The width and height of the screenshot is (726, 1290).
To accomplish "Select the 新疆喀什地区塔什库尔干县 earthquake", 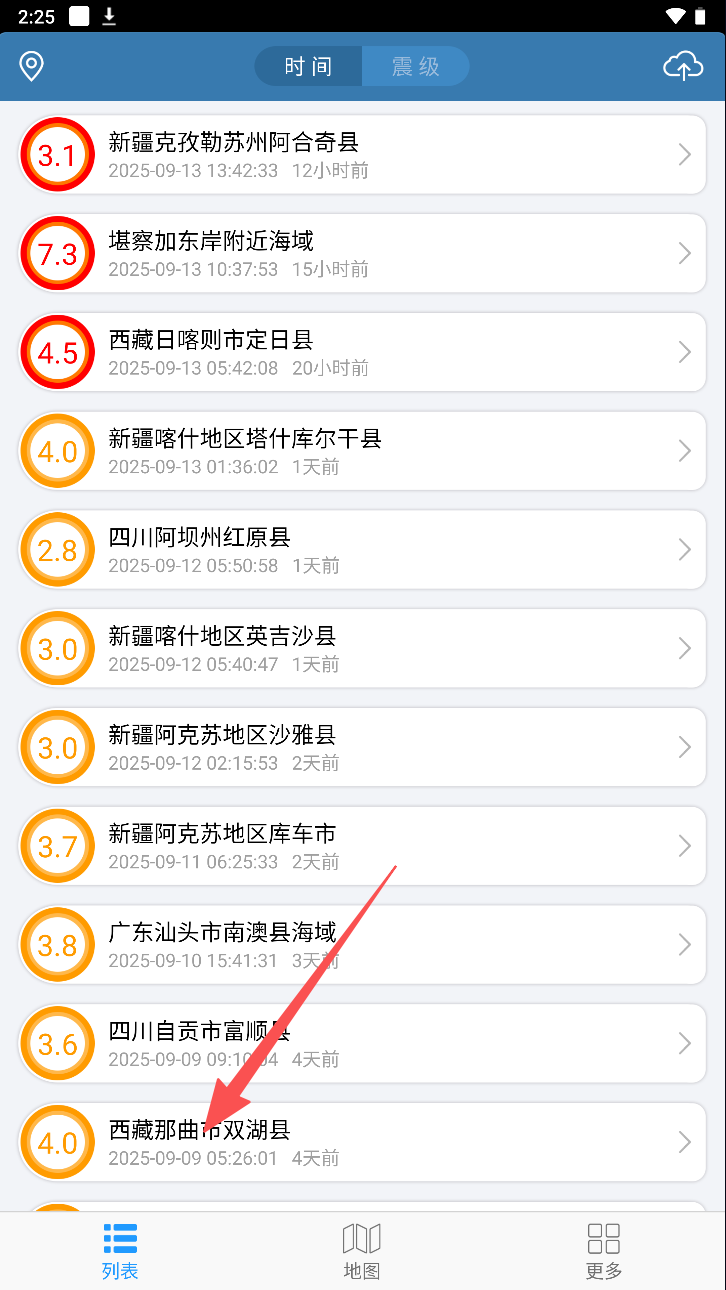I will click(x=363, y=451).
